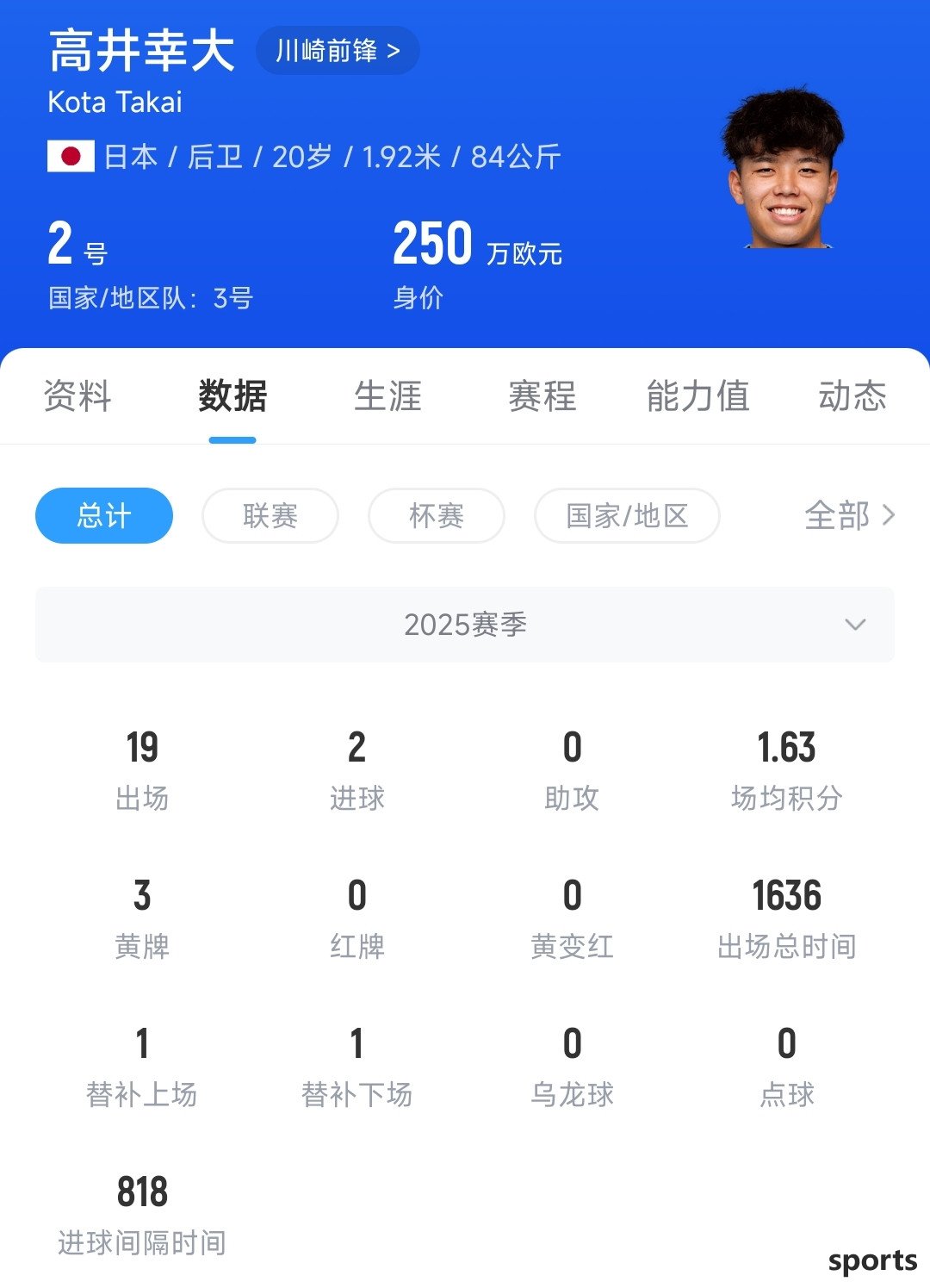This screenshot has height=1288, width=930.
Task: Open the 赛程 tab
Action: (x=542, y=397)
